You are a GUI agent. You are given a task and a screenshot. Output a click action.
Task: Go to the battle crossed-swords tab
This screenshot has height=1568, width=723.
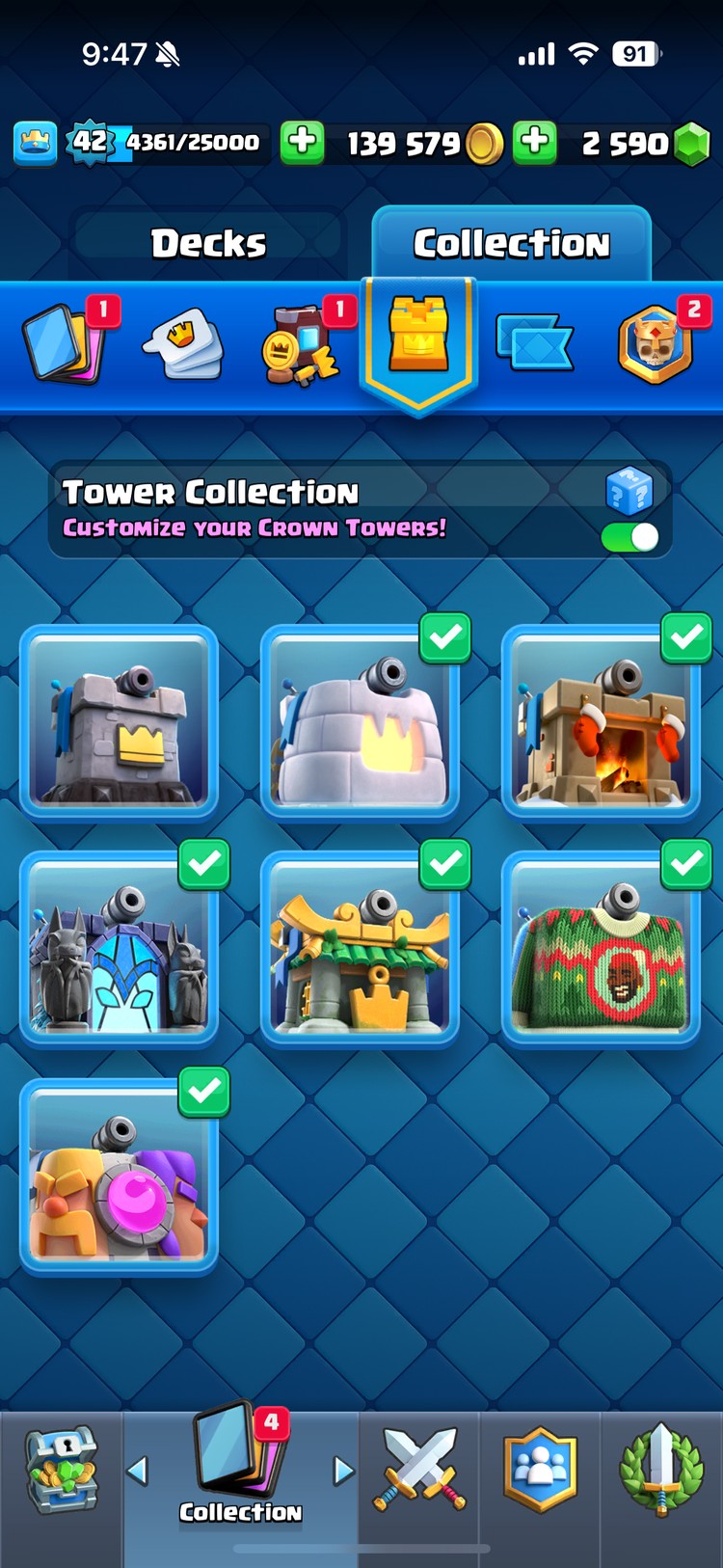point(419,1470)
